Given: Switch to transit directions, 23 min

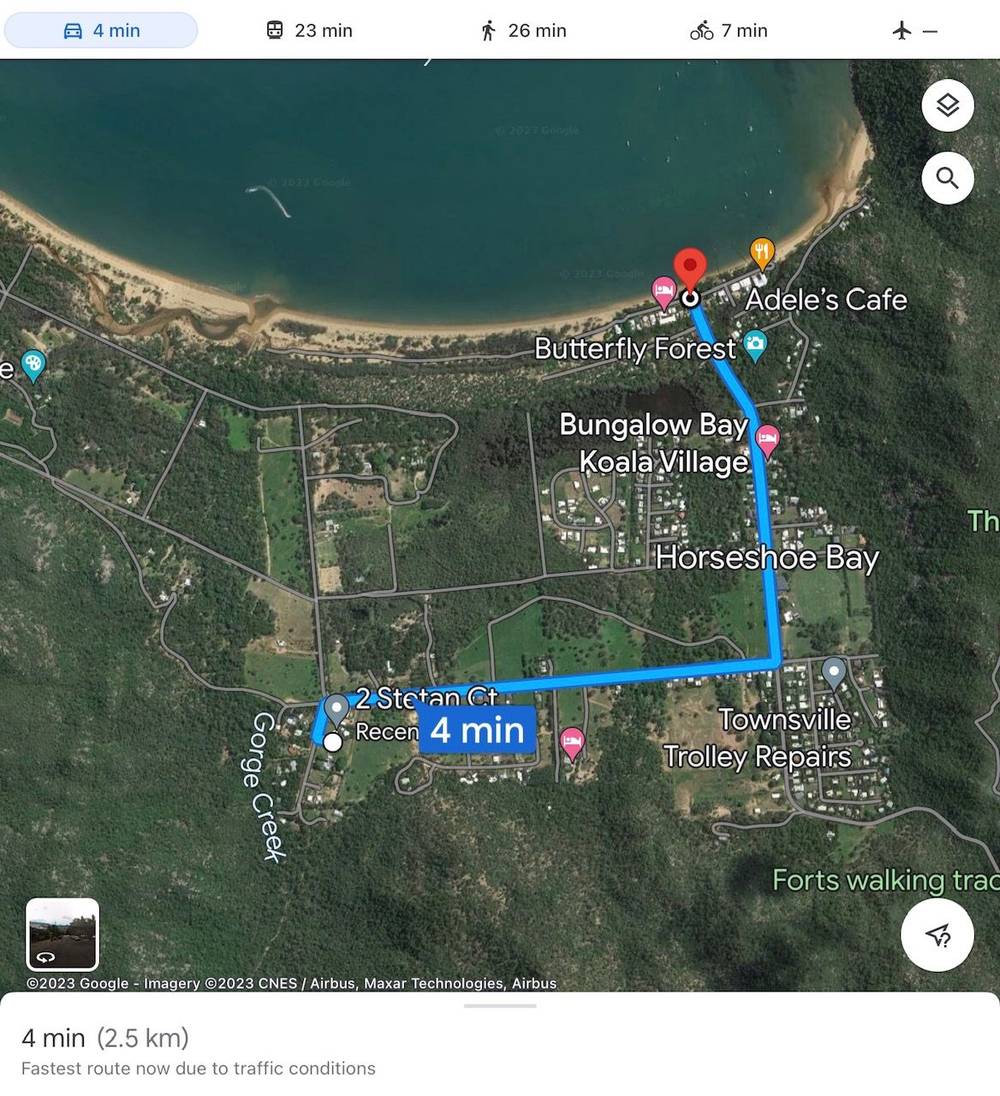Looking at the screenshot, I should [309, 30].
